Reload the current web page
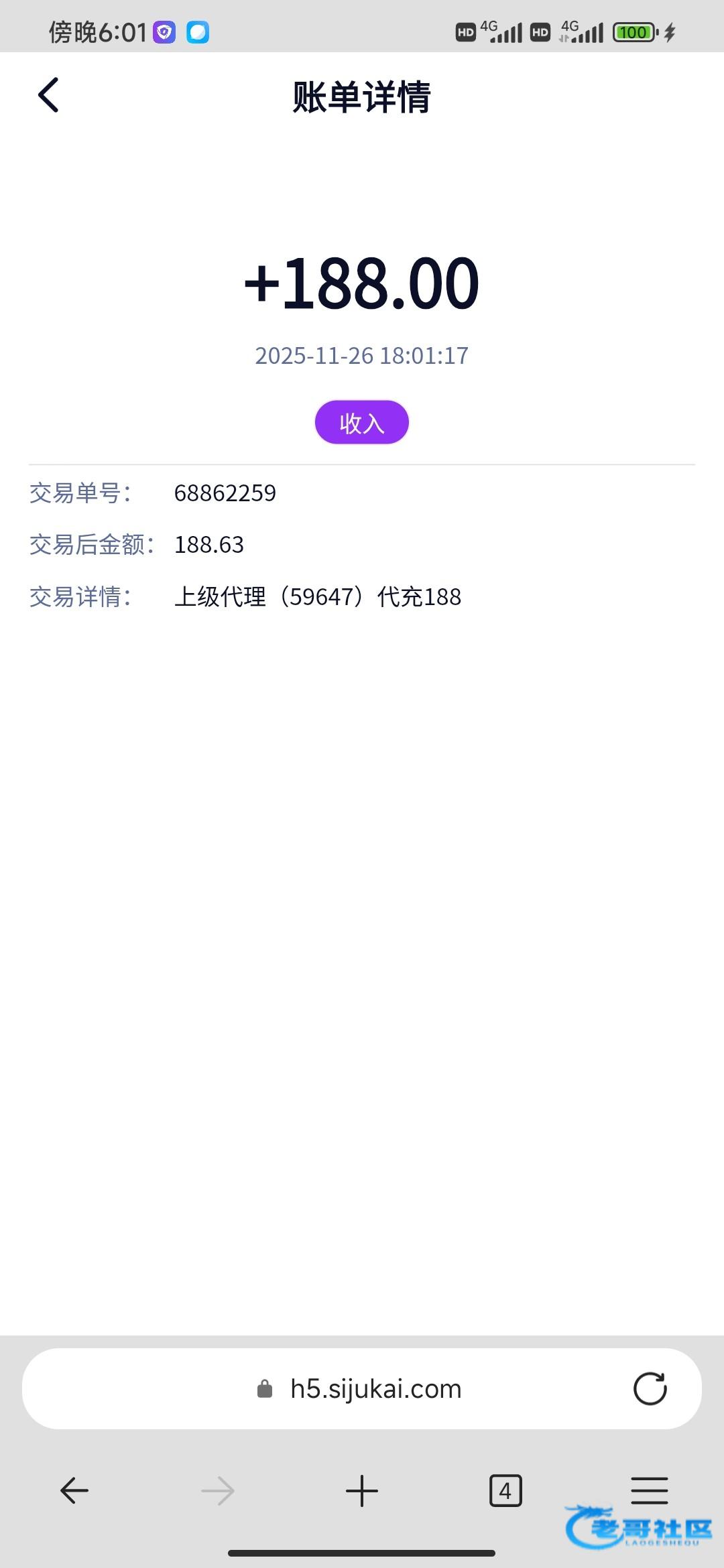This screenshot has width=724, height=1568. click(x=650, y=1389)
